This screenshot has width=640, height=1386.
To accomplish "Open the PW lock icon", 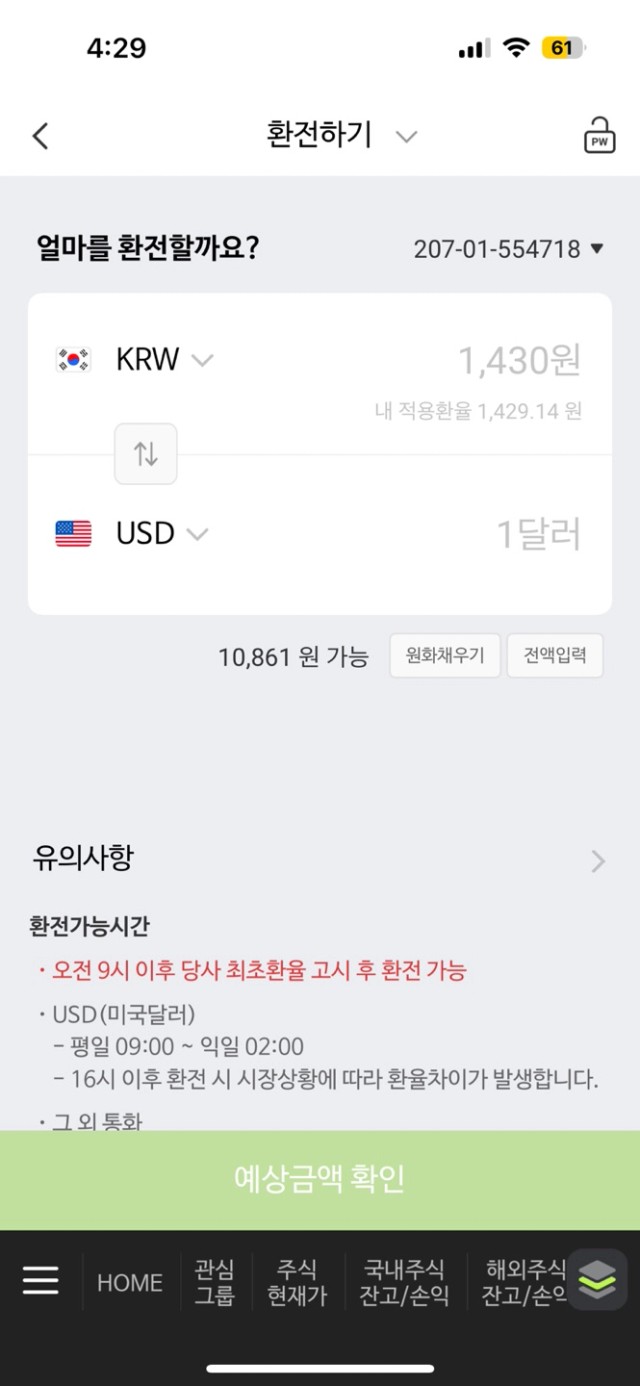I will coord(599,135).
